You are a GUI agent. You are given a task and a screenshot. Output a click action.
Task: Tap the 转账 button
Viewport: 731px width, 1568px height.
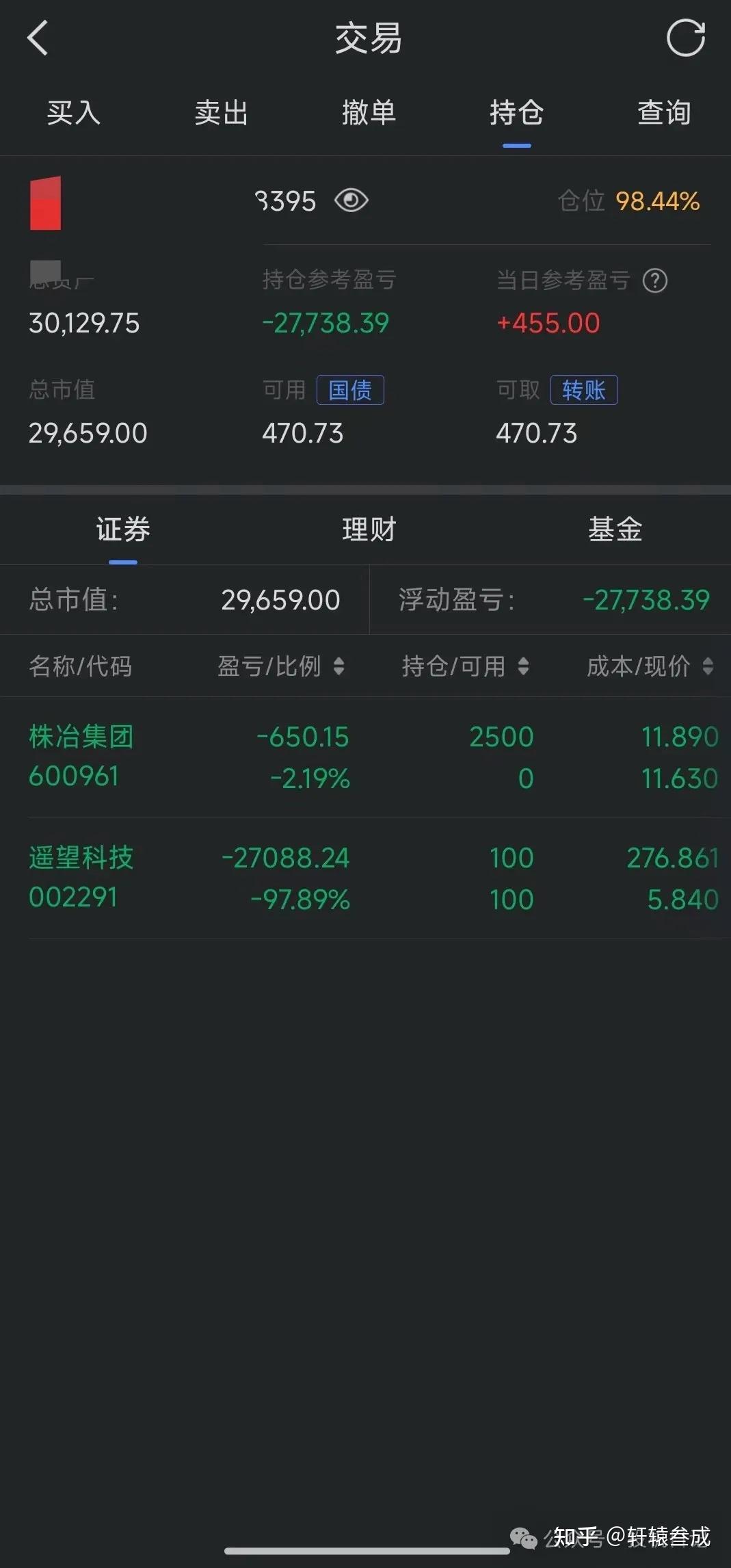[x=584, y=390]
